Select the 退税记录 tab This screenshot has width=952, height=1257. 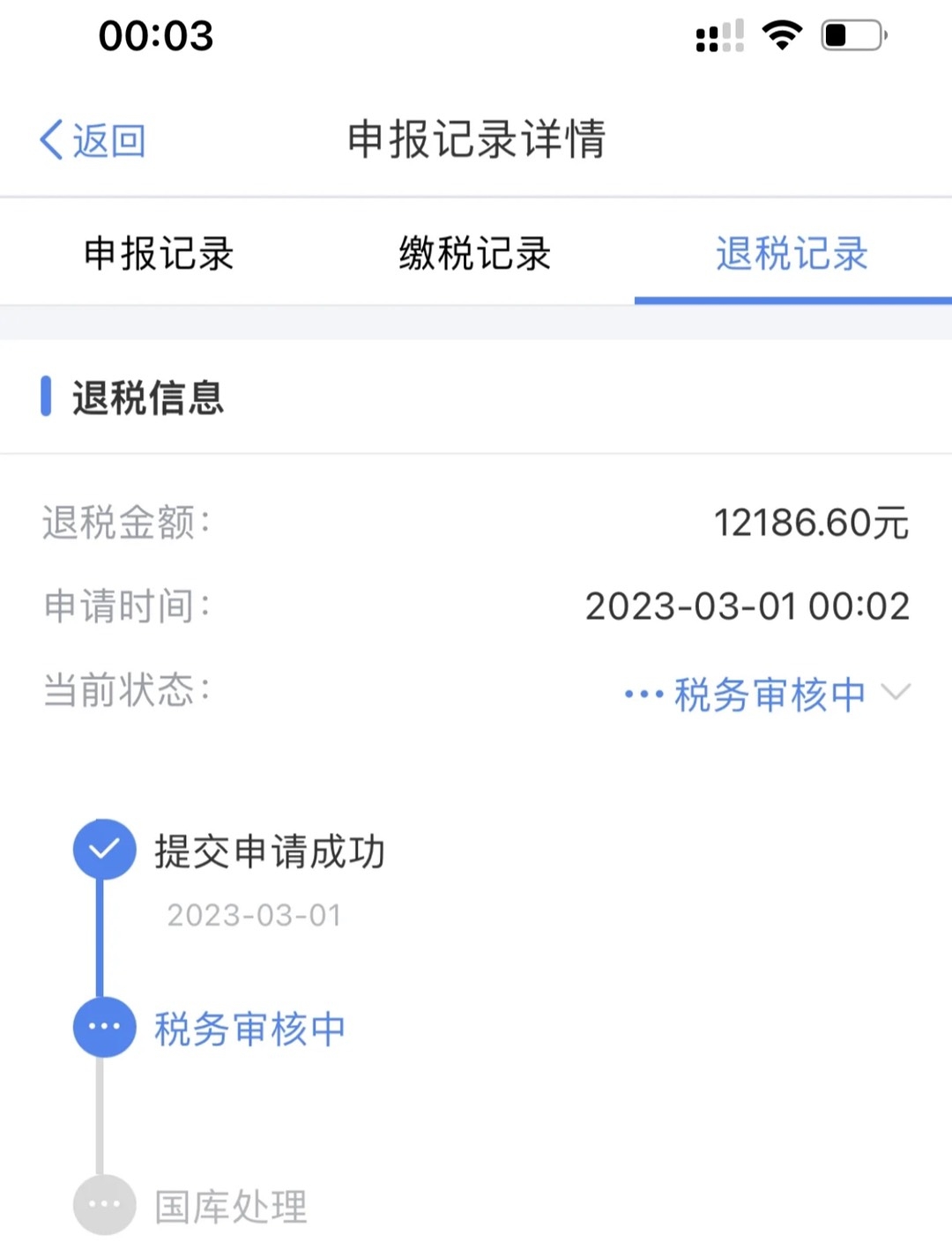(x=792, y=254)
